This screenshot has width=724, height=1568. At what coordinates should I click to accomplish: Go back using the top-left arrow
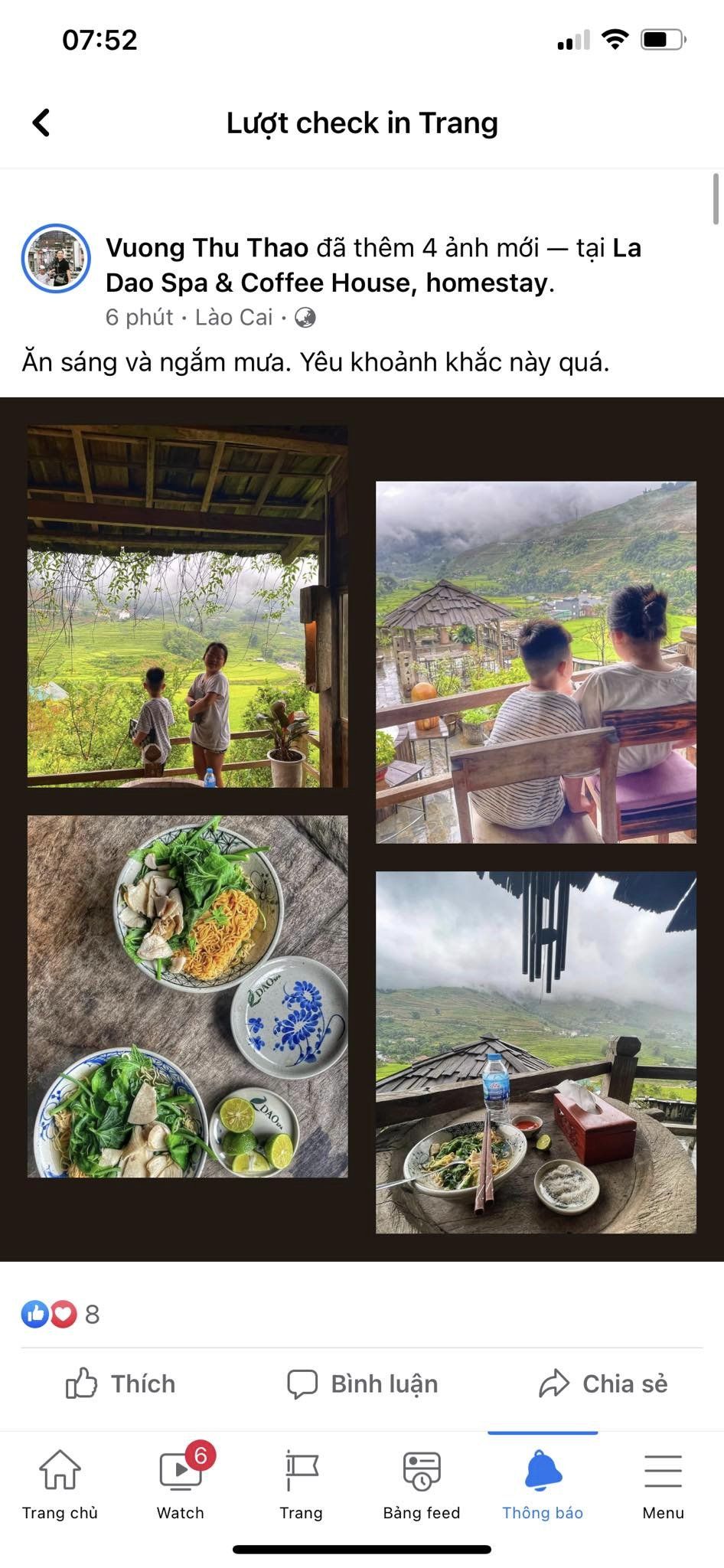click(41, 122)
